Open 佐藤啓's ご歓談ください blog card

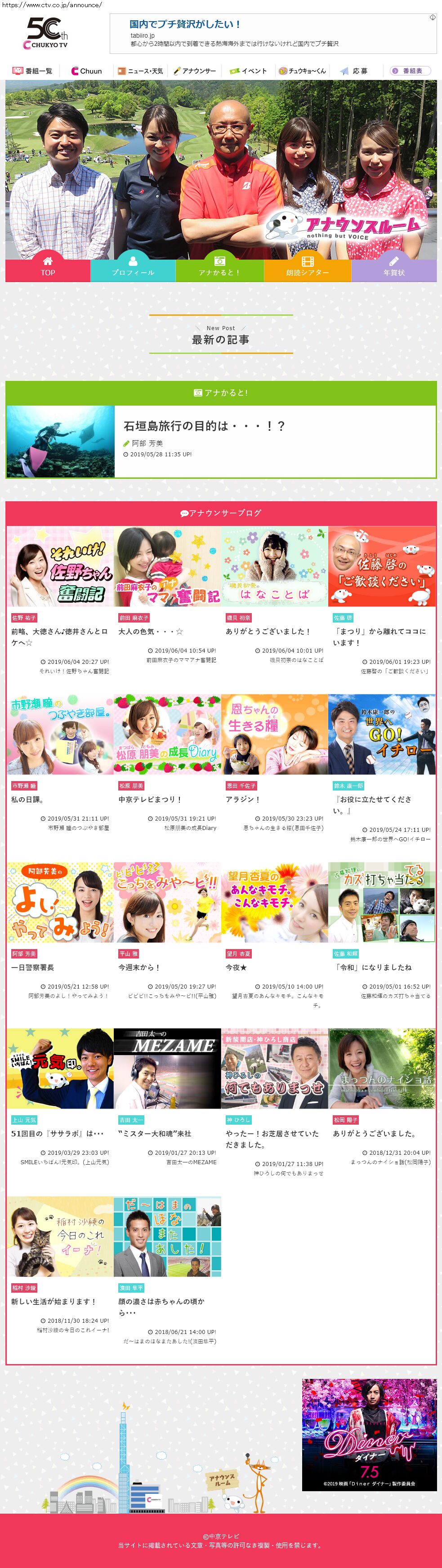pyautogui.click(x=382, y=567)
